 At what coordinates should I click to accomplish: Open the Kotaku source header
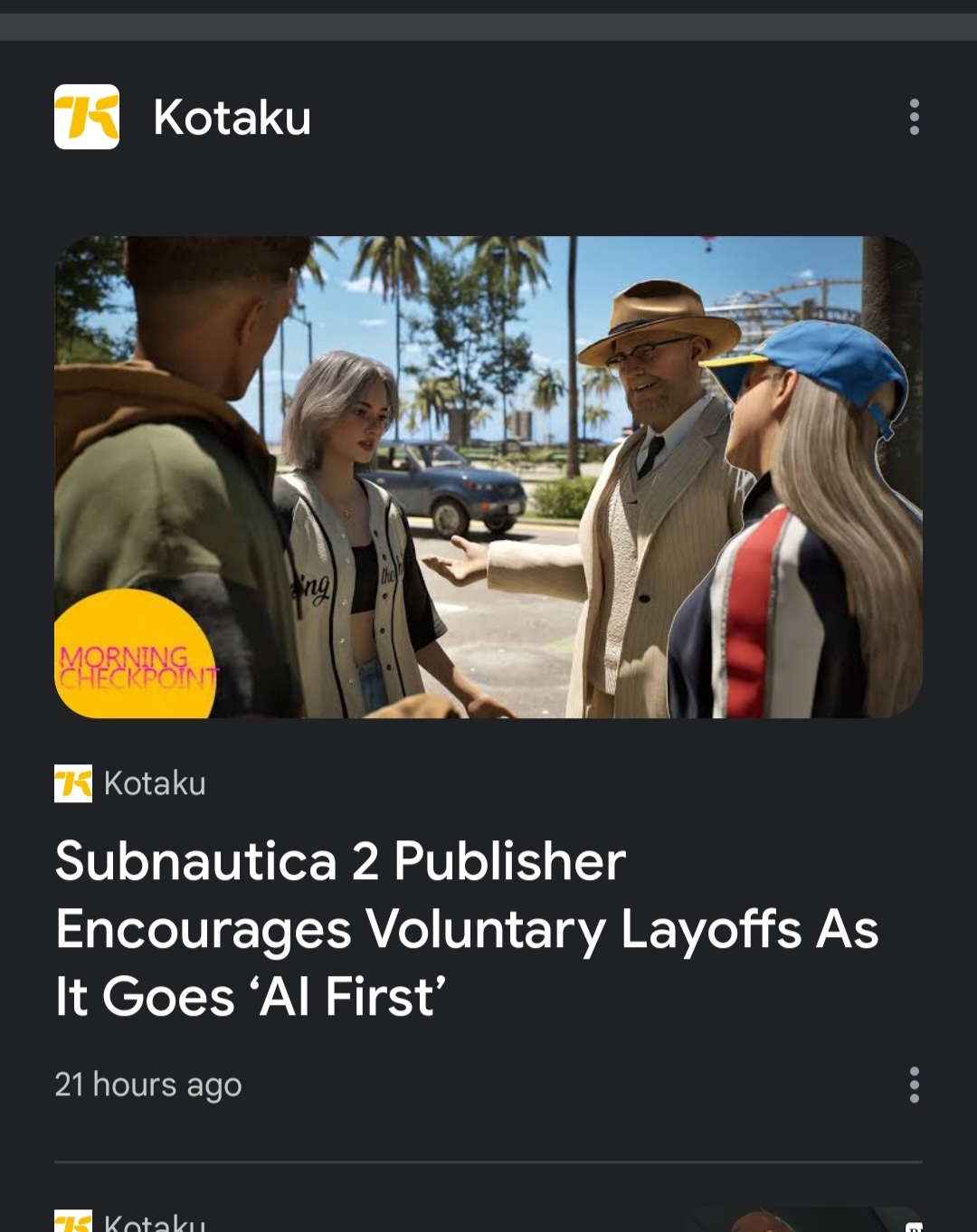231,118
